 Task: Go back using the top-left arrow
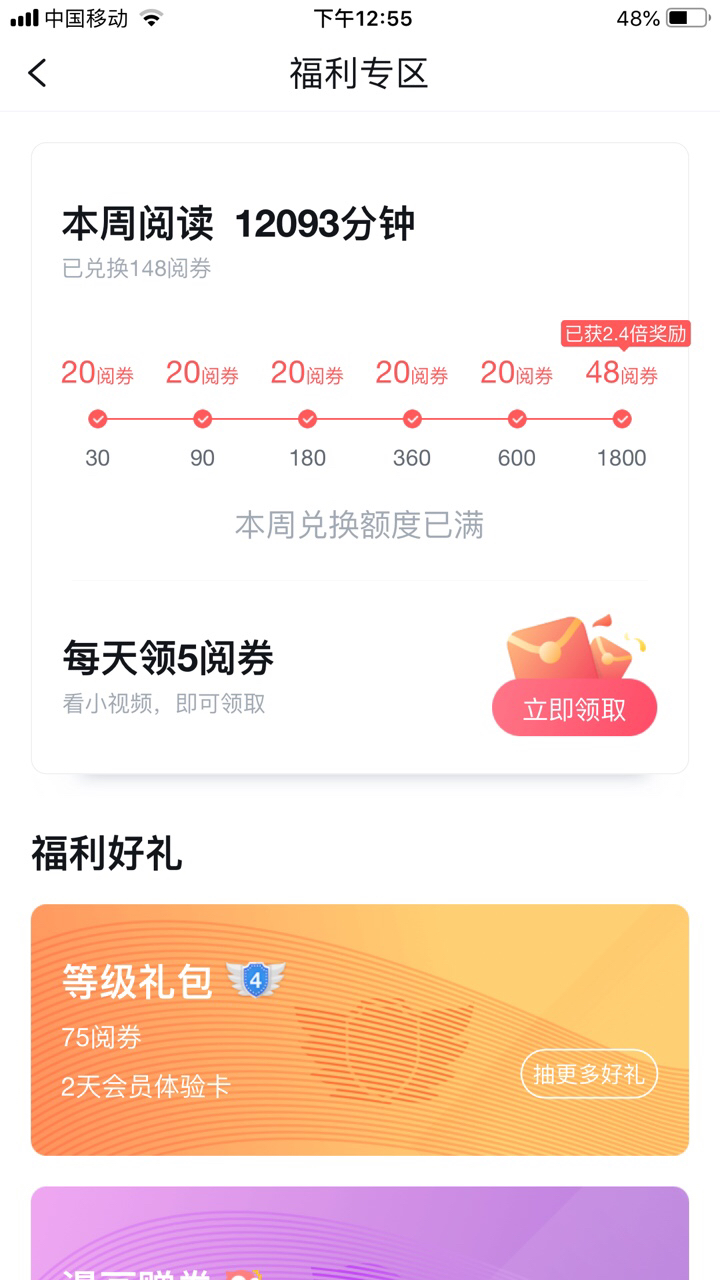point(38,73)
